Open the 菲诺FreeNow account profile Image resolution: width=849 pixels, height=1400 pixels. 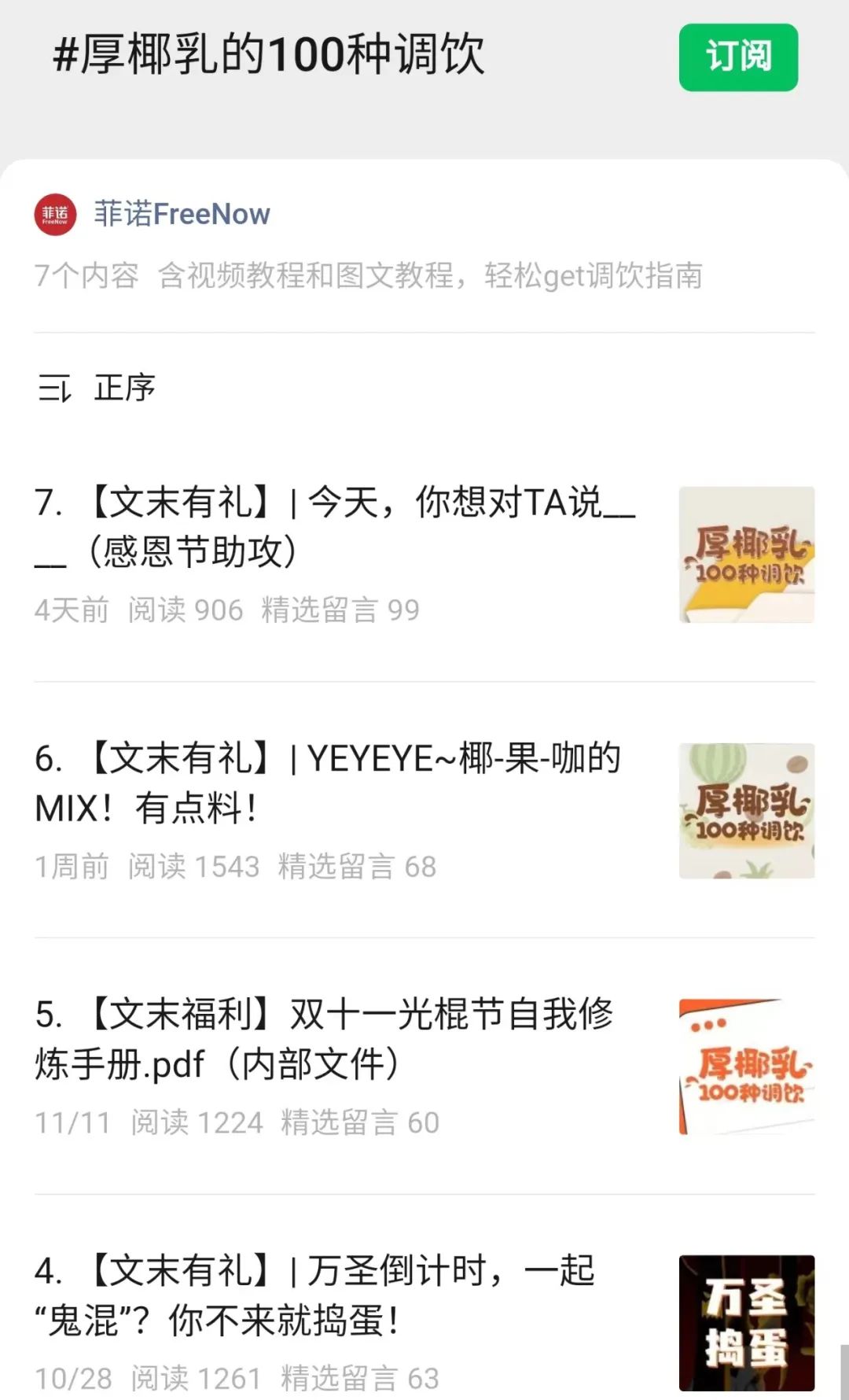click(x=181, y=214)
